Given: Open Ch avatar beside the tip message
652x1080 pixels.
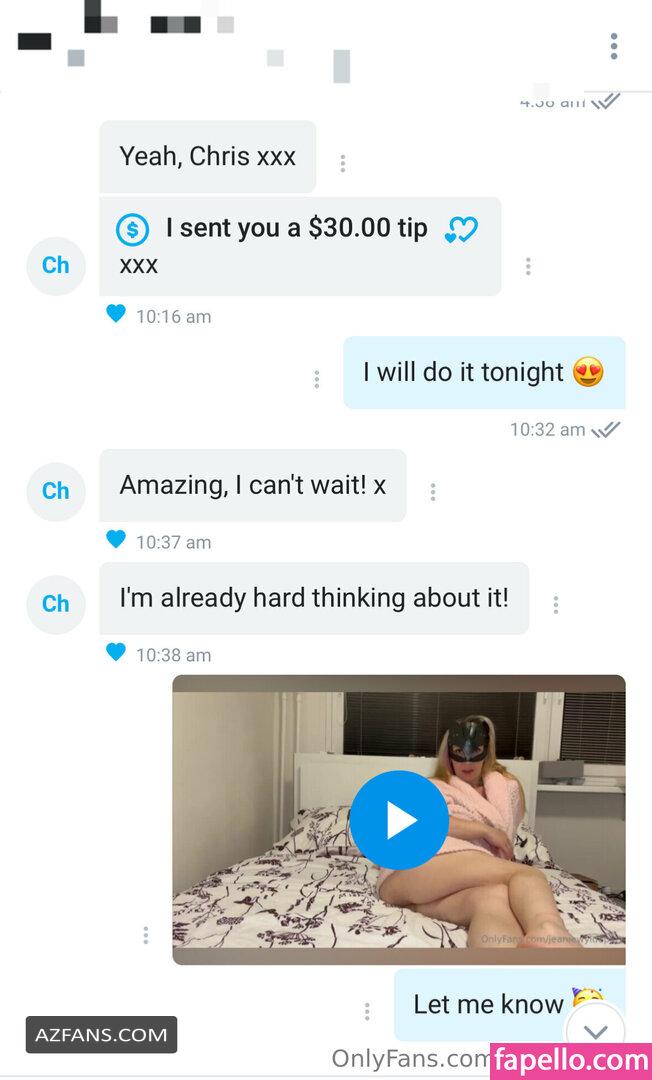Looking at the screenshot, I should tap(56, 265).
